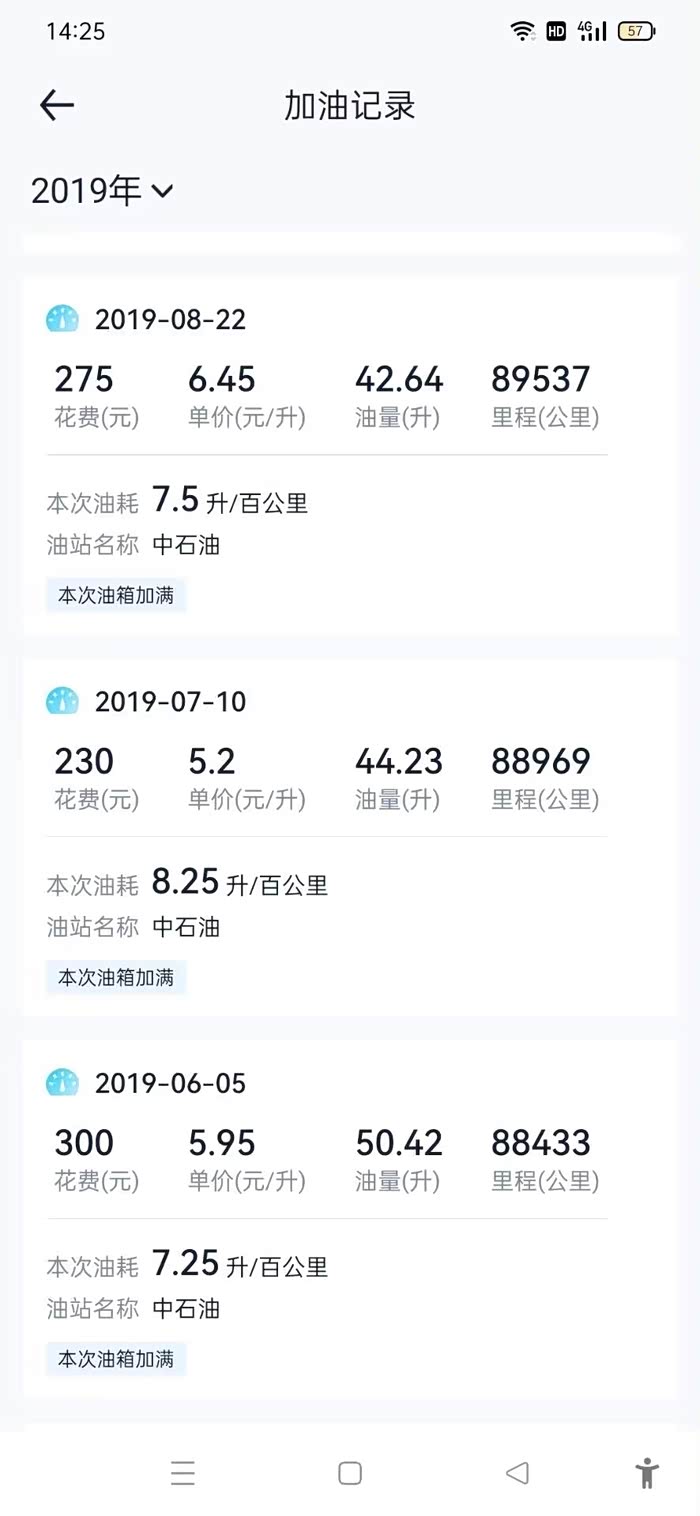Open the system recent apps menu
This screenshot has width=700, height=1516.
pyautogui.click(x=182, y=1473)
